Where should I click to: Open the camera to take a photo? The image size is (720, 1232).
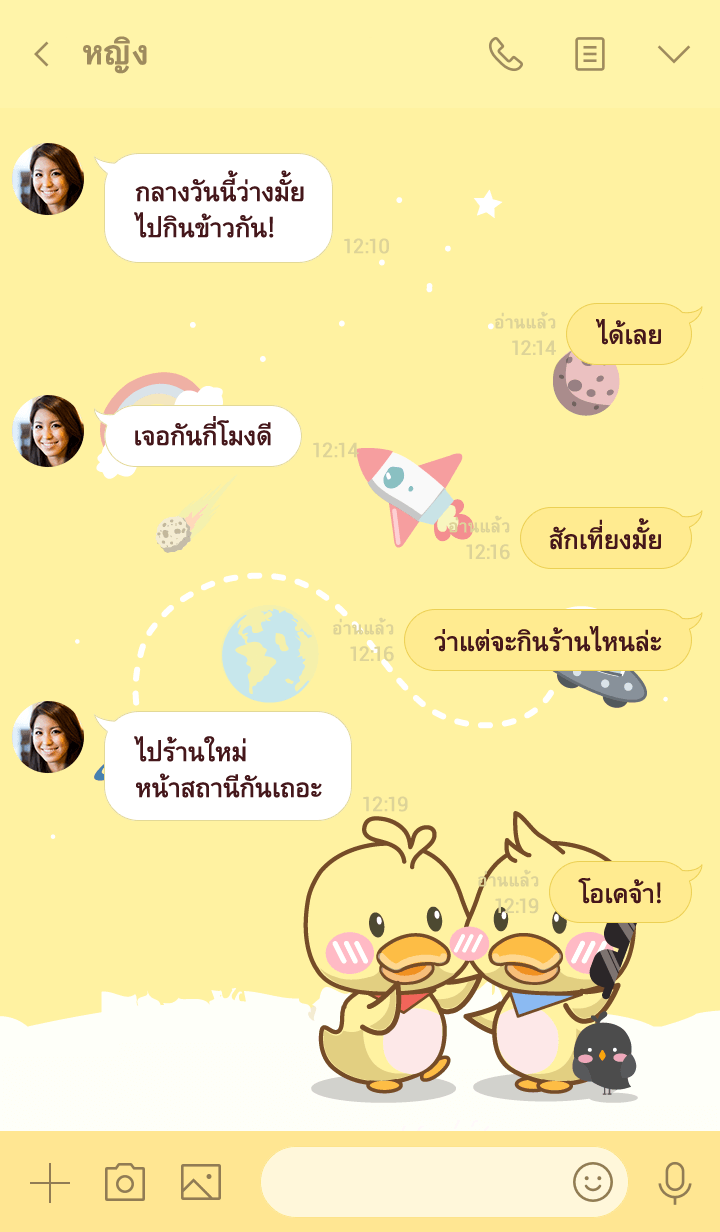click(x=125, y=1183)
